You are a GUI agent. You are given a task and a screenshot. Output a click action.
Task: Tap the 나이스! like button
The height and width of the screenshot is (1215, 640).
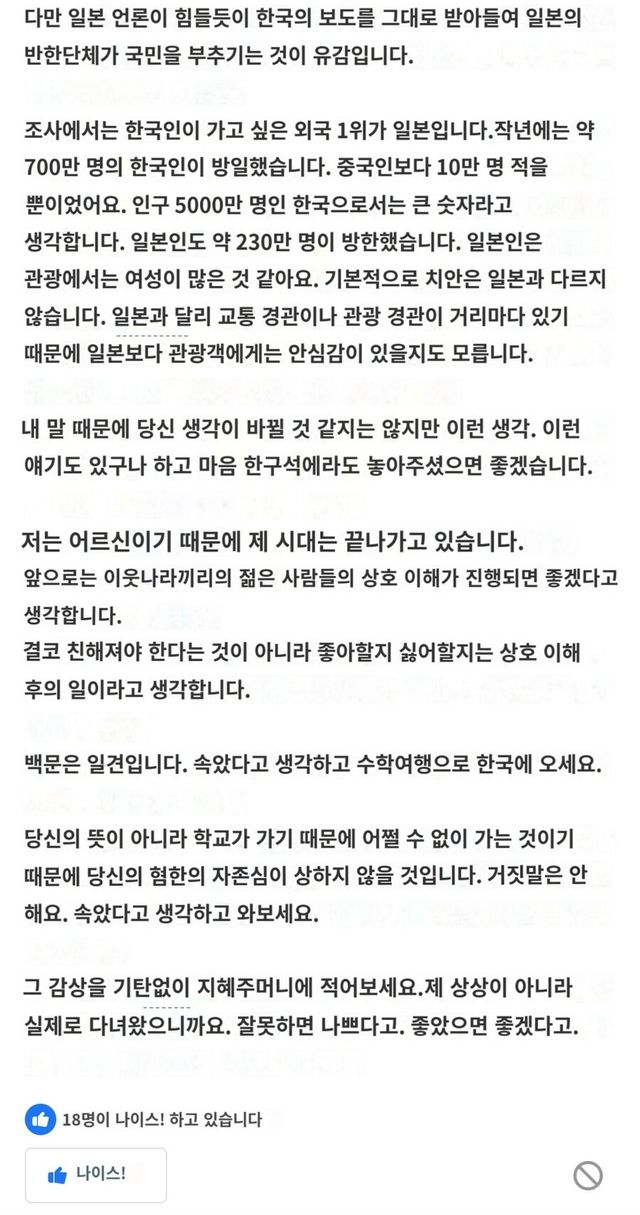[96, 1175]
